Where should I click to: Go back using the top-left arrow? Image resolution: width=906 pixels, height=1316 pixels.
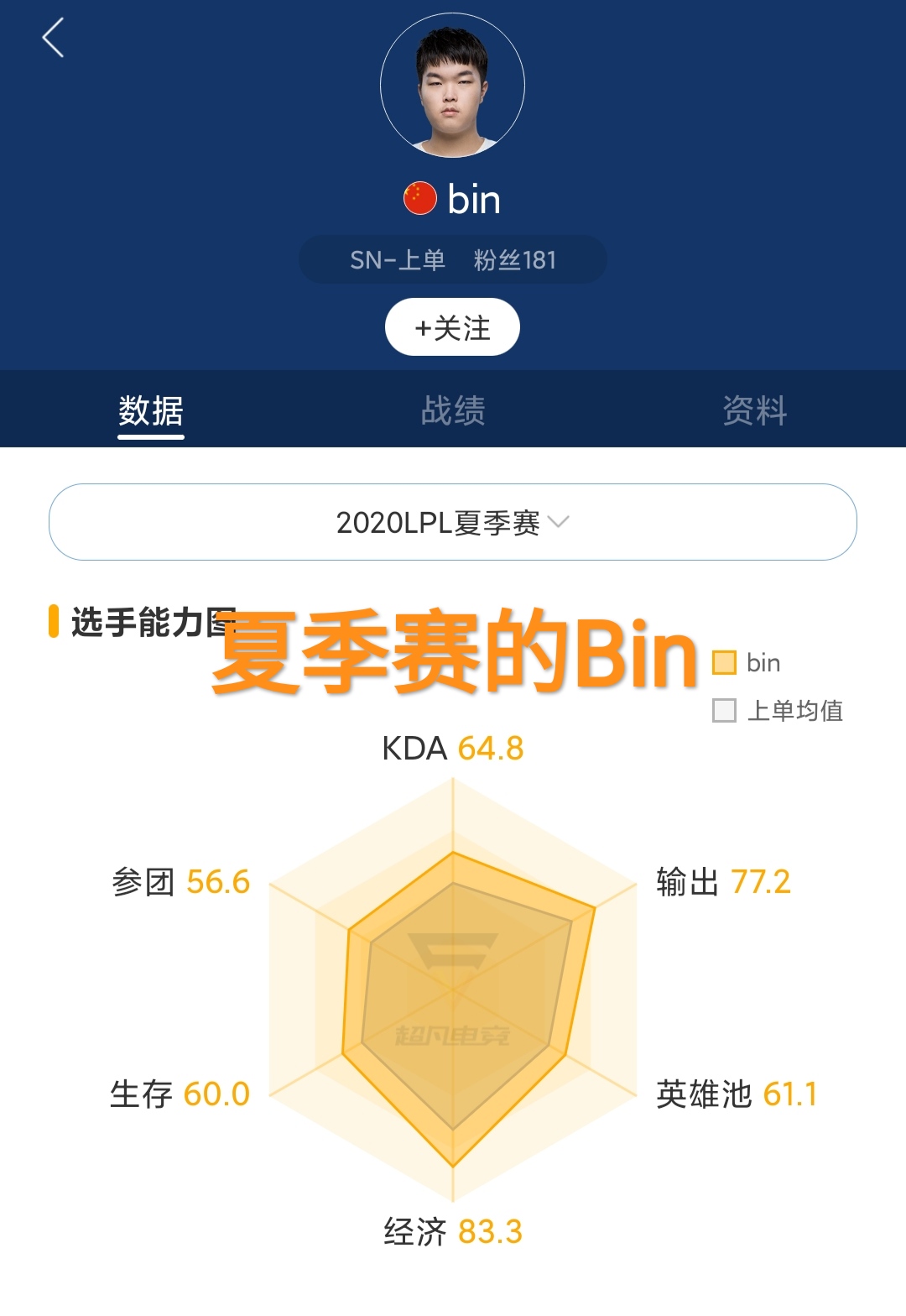[x=53, y=39]
